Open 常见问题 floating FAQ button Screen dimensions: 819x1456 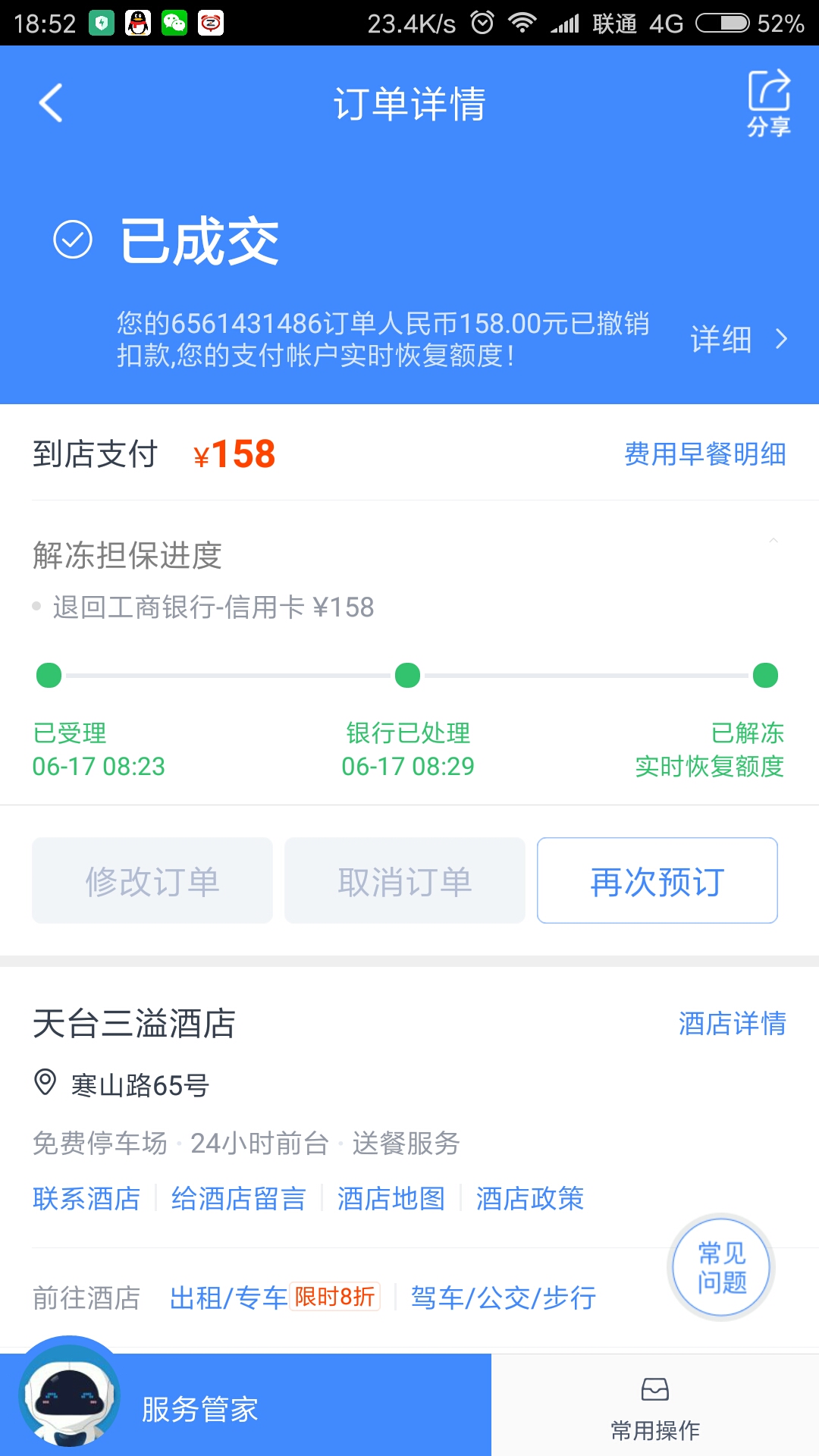click(721, 1266)
